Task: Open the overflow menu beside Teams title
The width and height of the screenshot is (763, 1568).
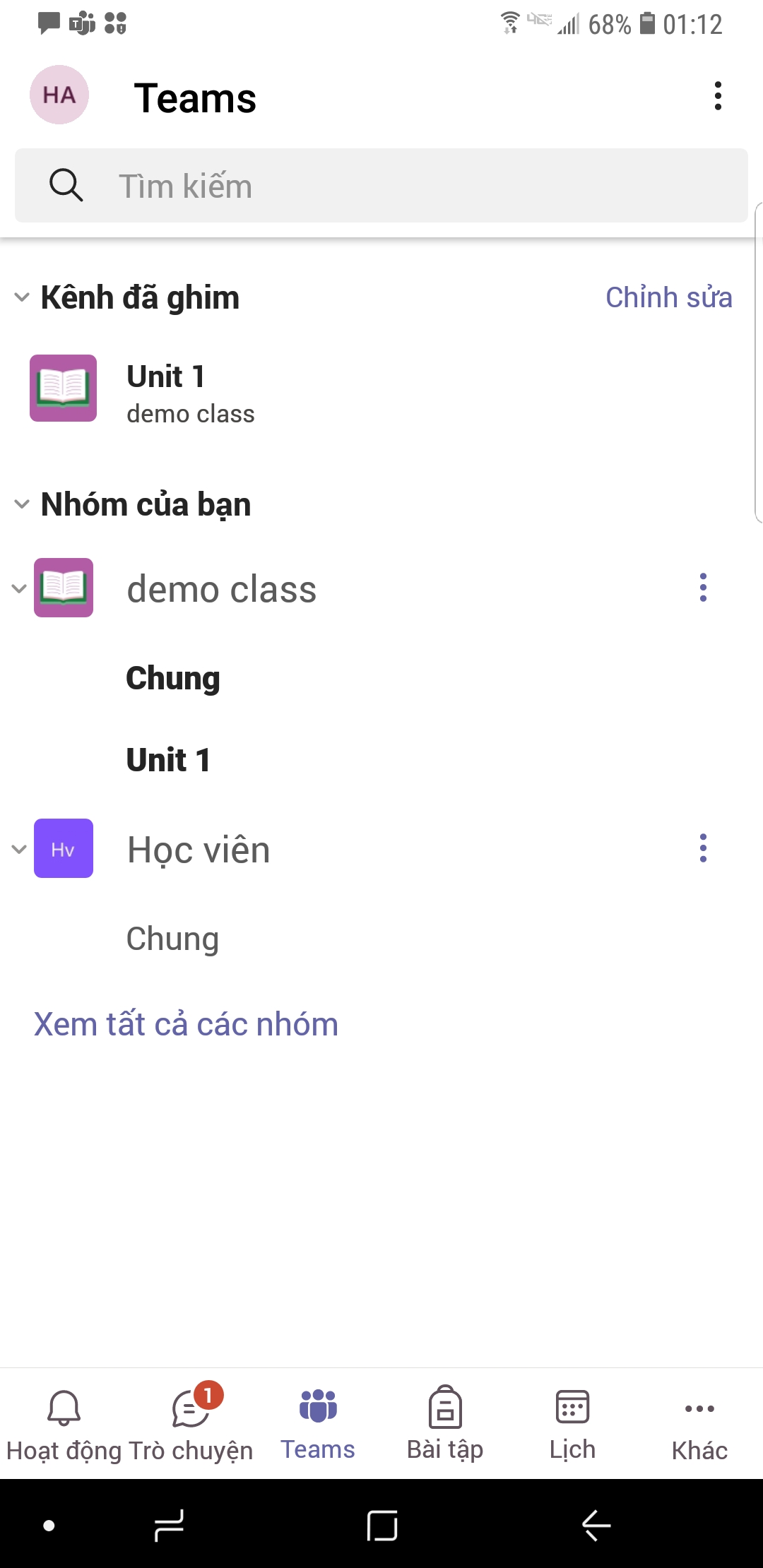Action: (x=718, y=96)
